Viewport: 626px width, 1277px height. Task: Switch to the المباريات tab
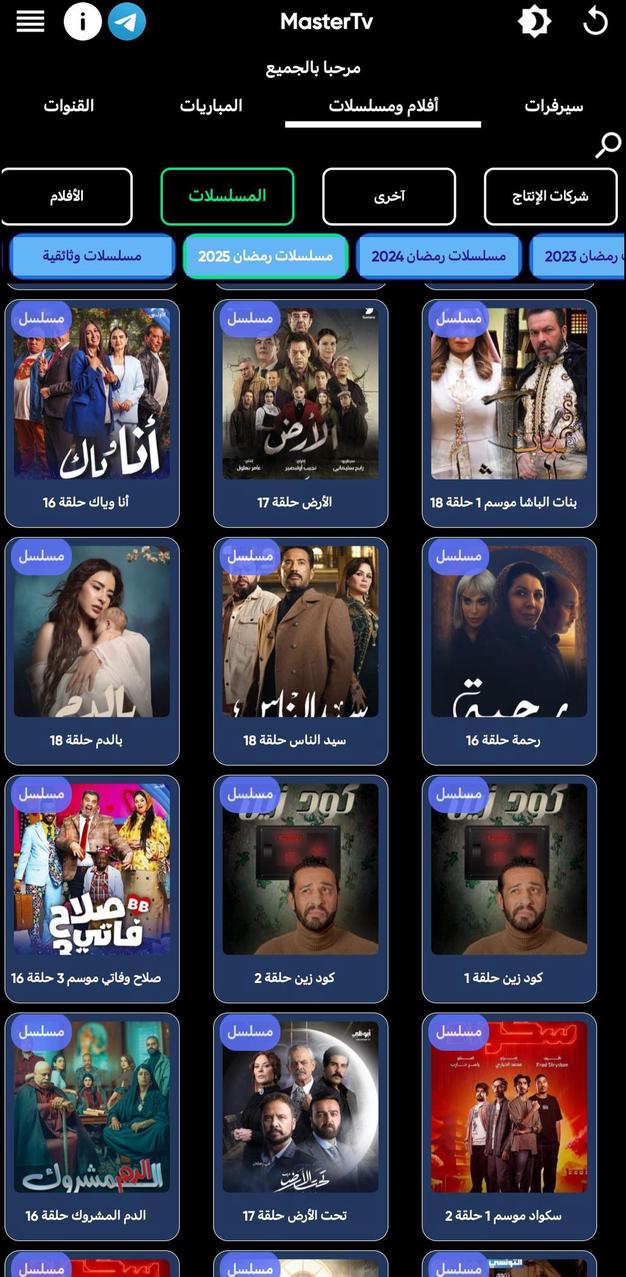[211, 105]
